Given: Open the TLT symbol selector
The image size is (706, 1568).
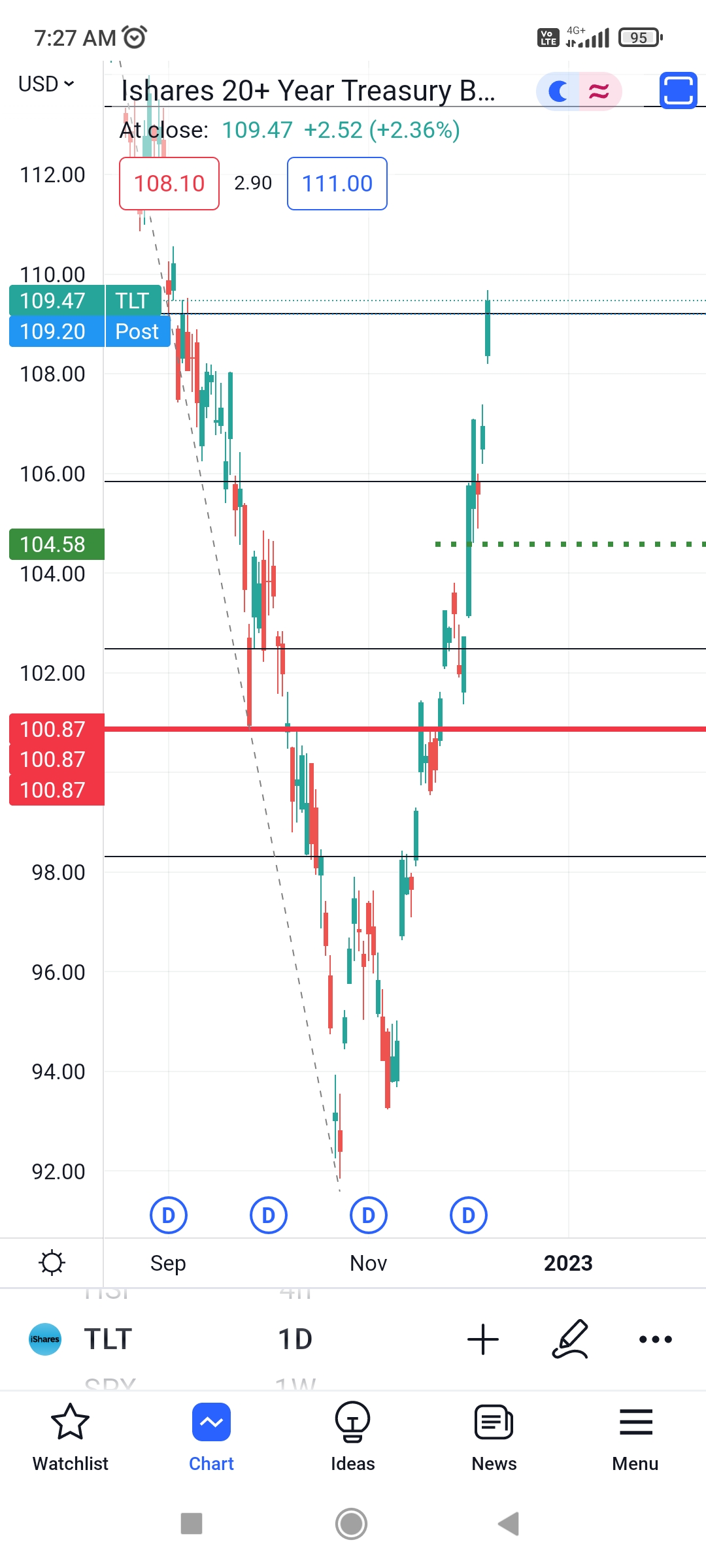Looking at the screenshot, I should point(108,1339).
